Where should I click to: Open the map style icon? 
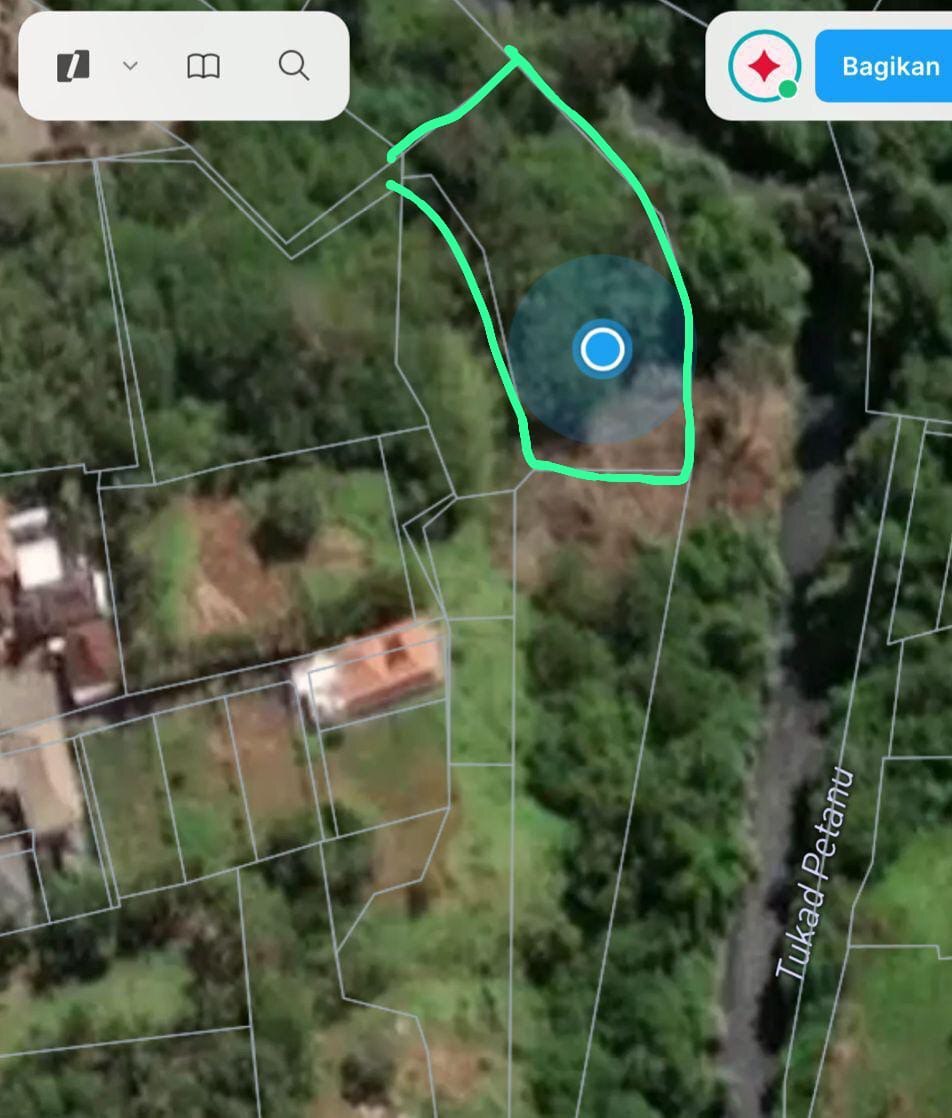click(x=73, y=66)
